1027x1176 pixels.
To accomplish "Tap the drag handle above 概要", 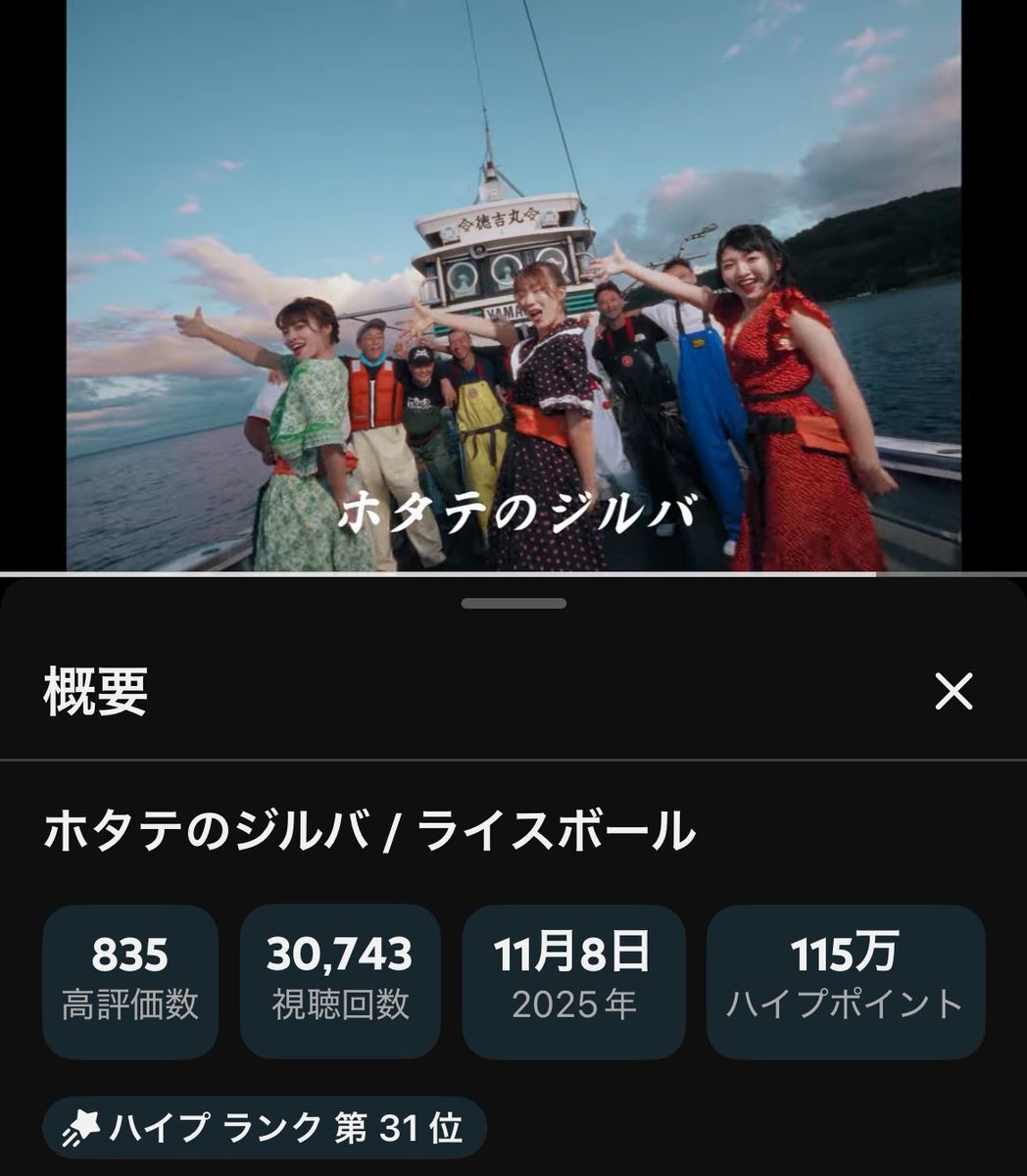I will click(513, 604).
